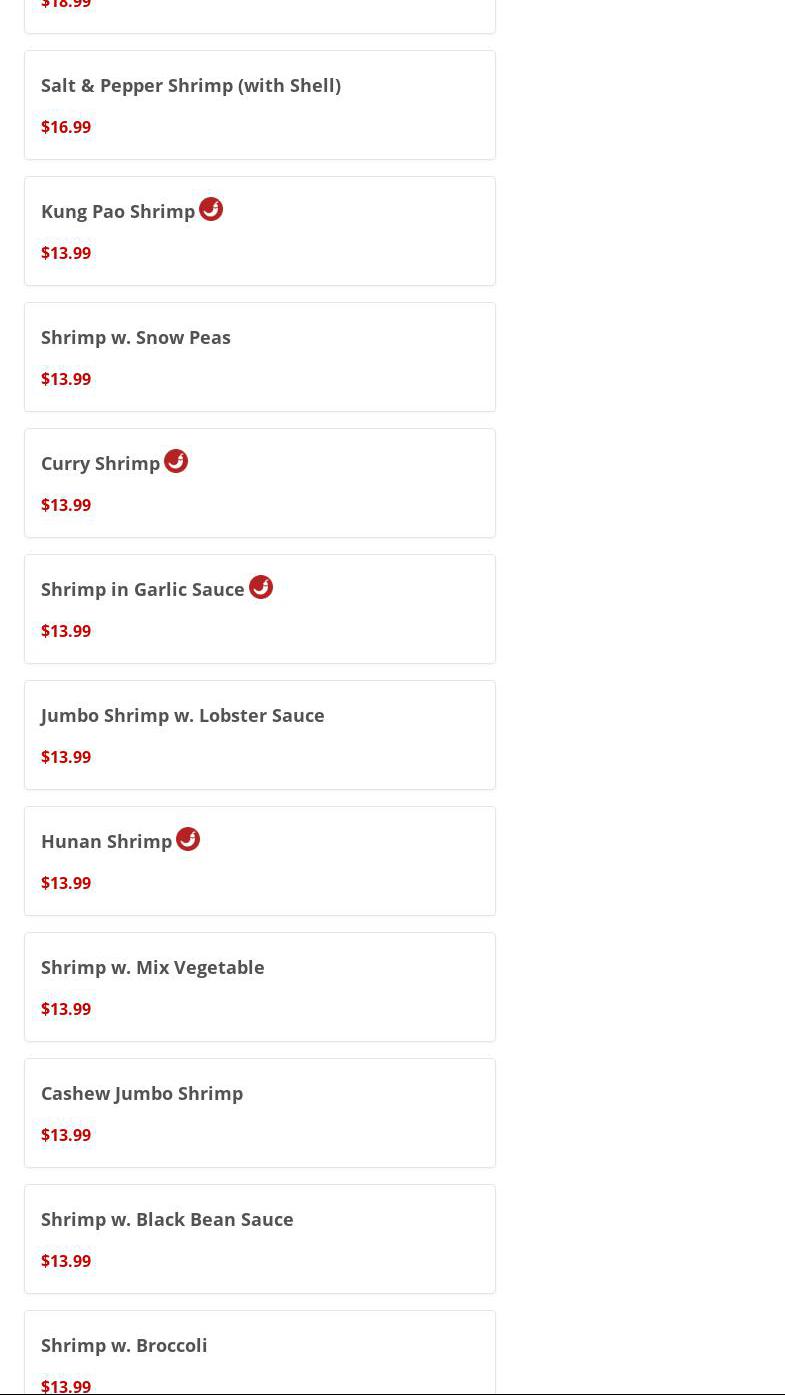Tap the Shrimp in Garlic Sauce card
This screenshot has width=785, height=1395.
pyautogui.click(x=259, y=609)
